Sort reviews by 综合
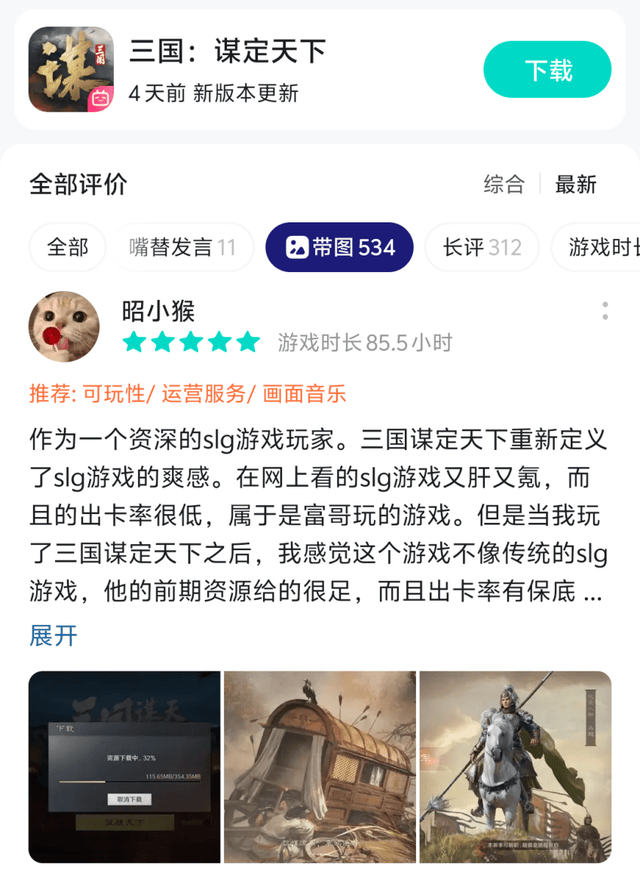640x878 pixels. point(504,184)
